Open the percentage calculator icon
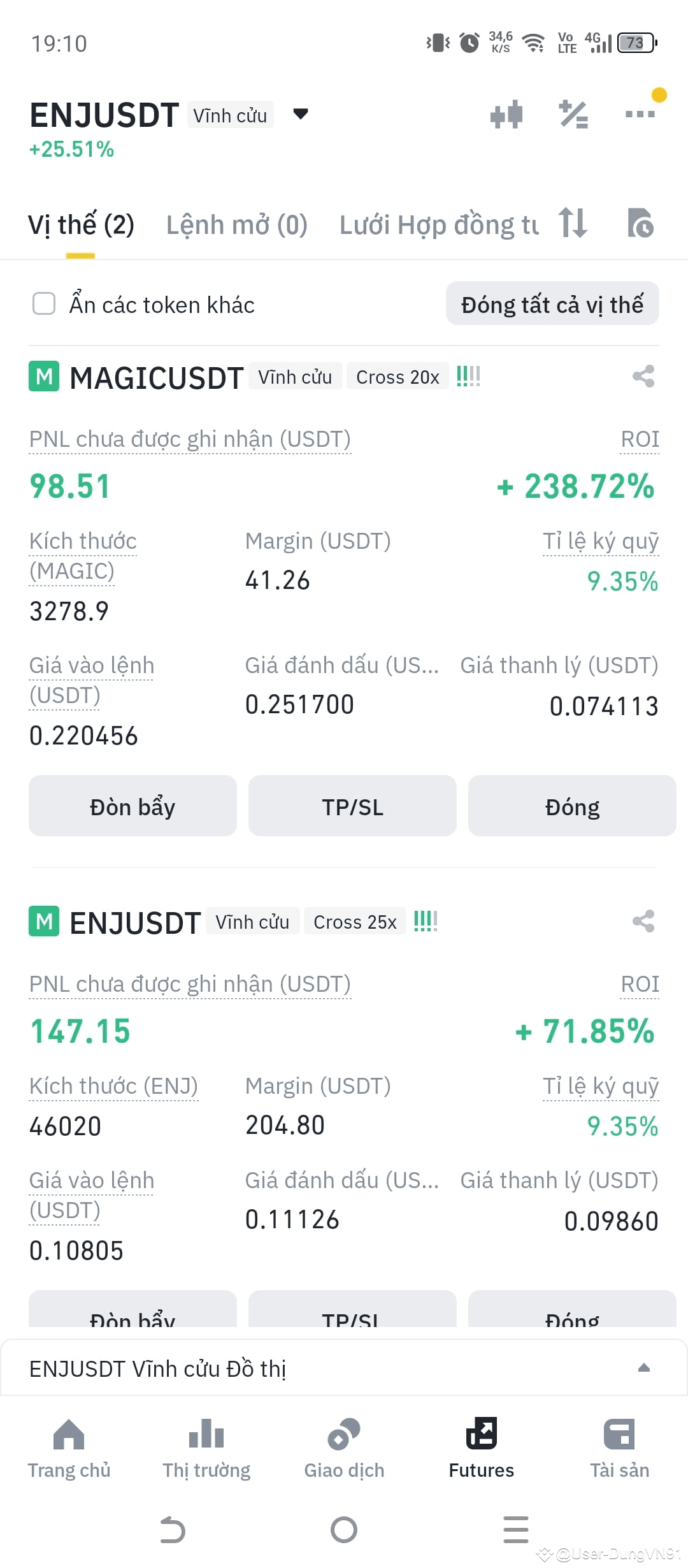 click(573, 115)
